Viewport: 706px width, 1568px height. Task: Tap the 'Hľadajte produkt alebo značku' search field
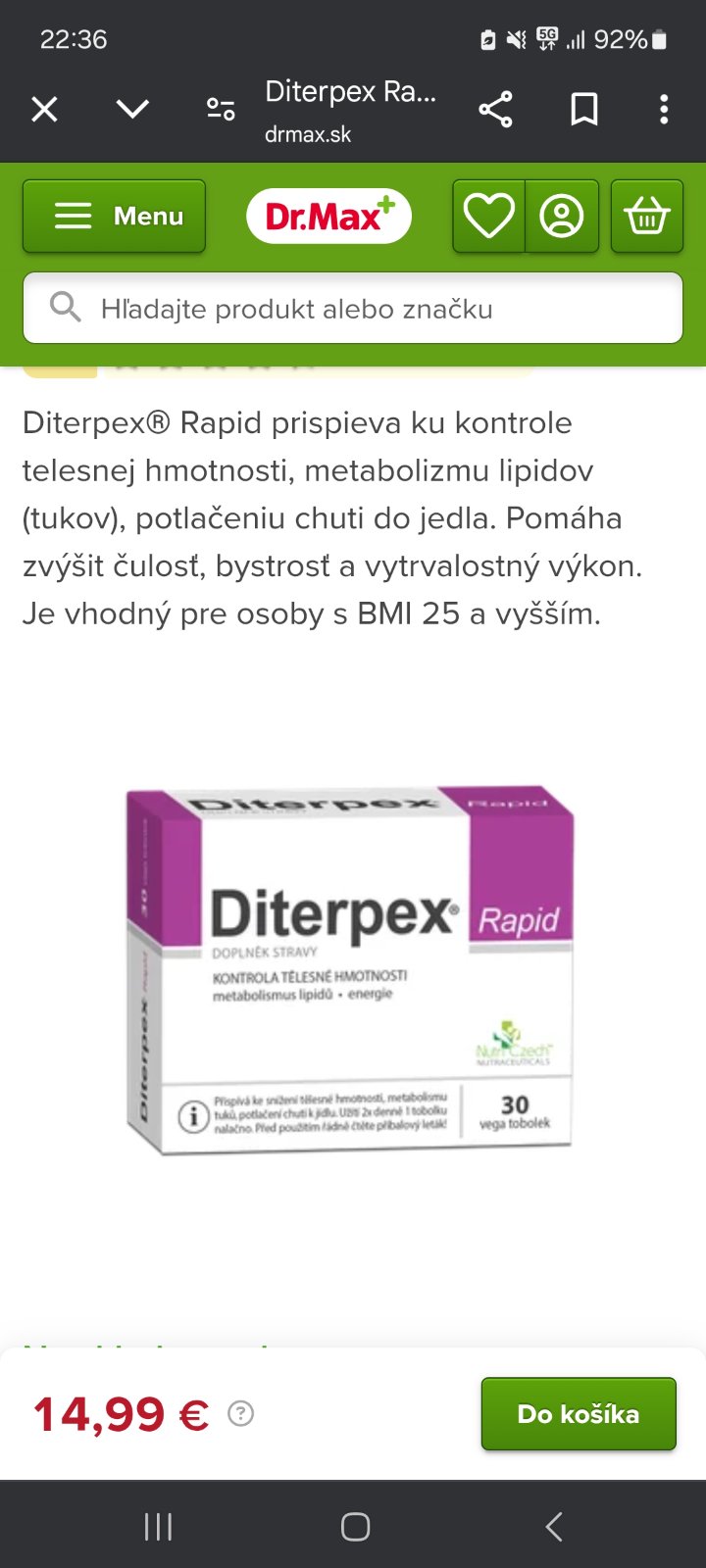353,309
